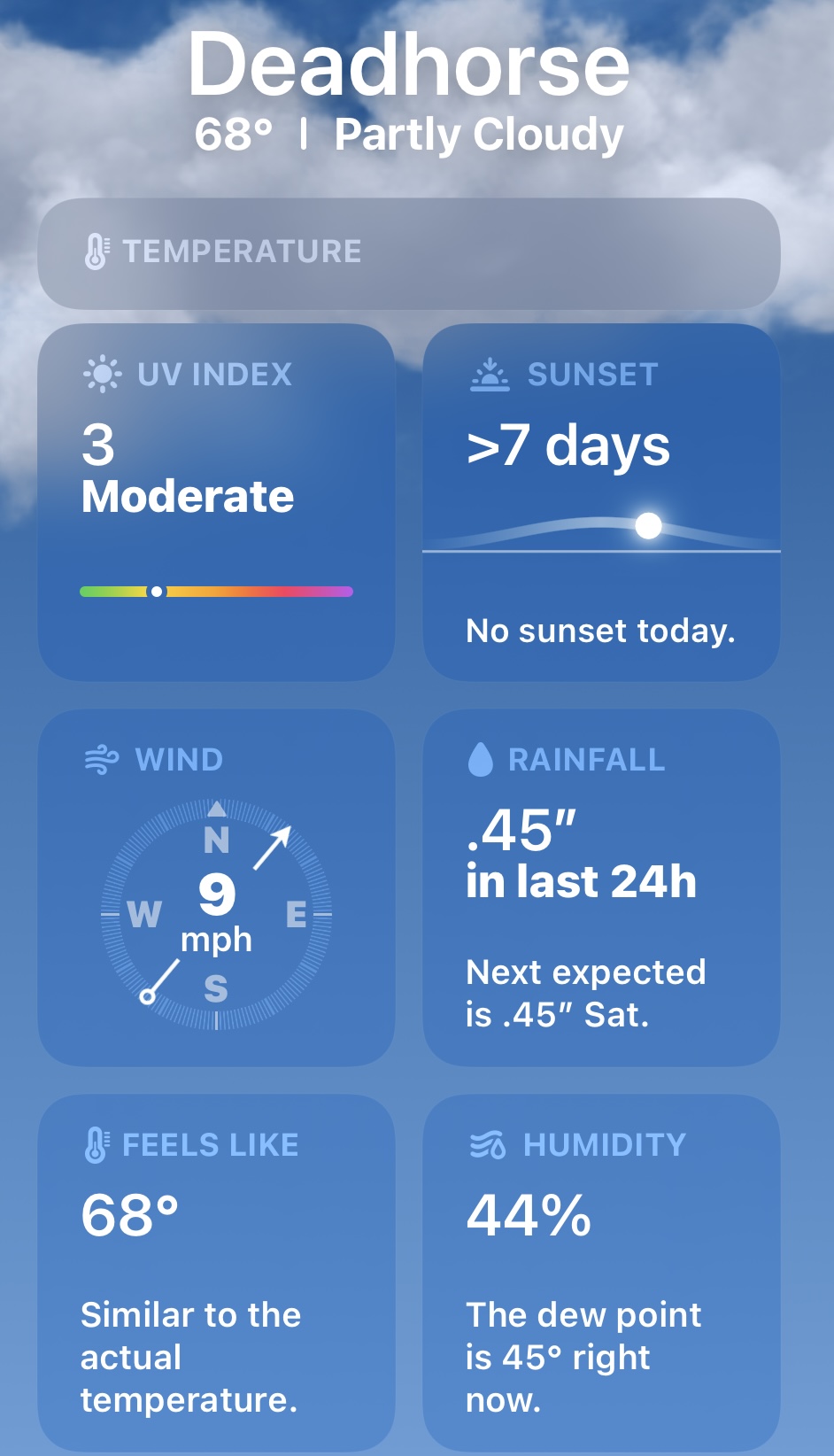The width and height of the screenshot is (834, 1456).
Task: Show Rainfall details
Action: pos(601,887)
